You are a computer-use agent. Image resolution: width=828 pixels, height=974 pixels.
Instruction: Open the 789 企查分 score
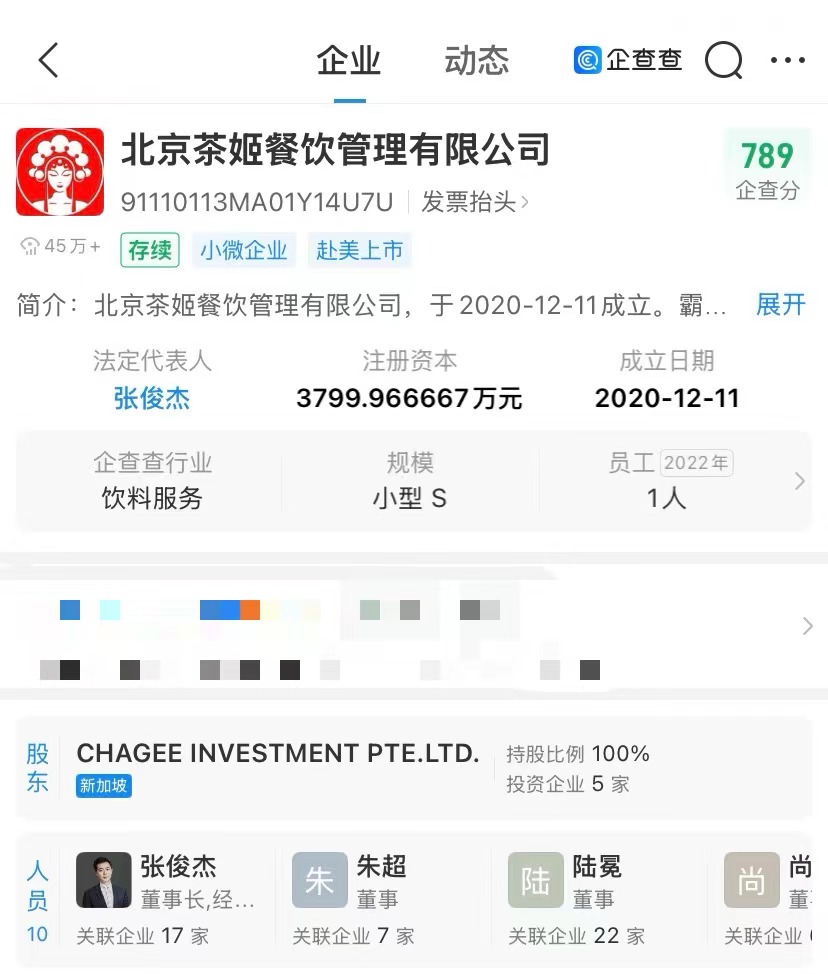(767, 169)
